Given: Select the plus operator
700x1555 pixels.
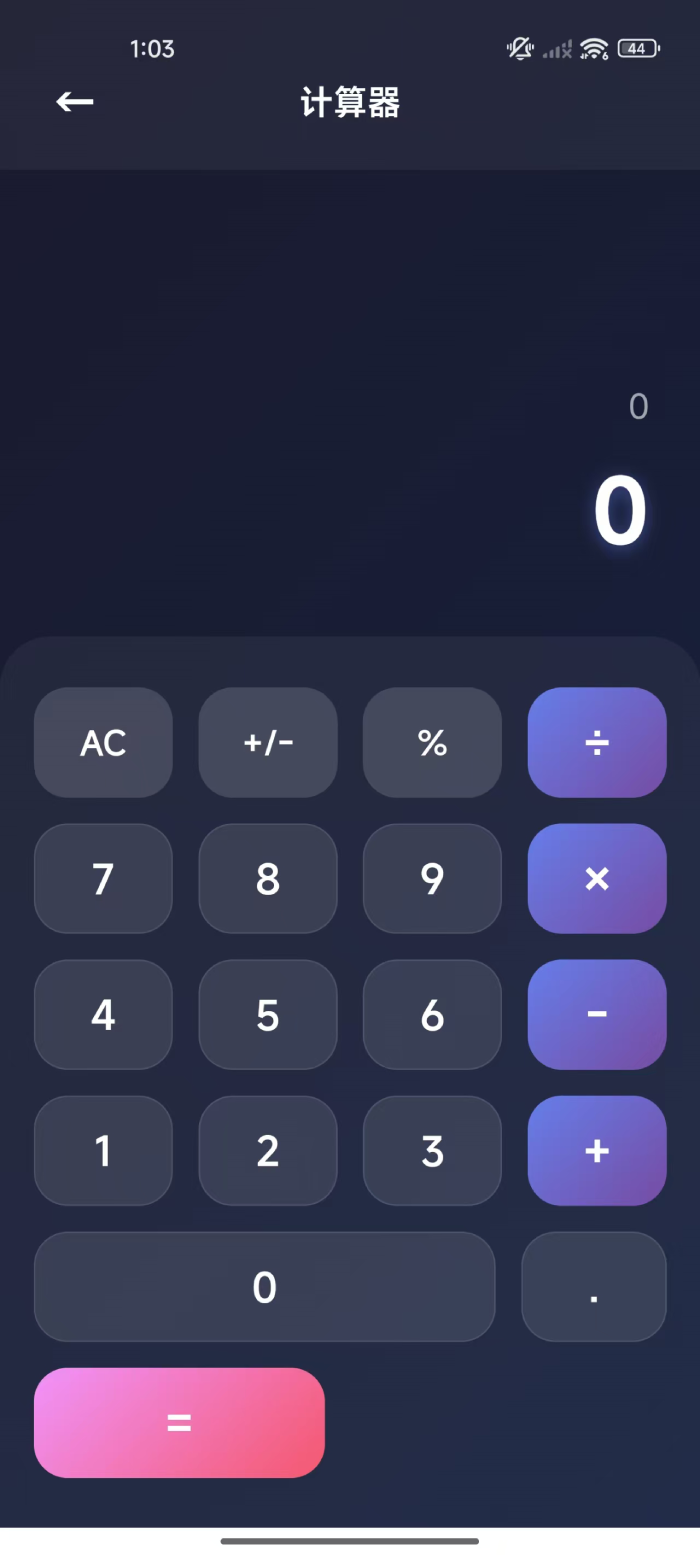Looking at the screenshot, I should click(x=597, y=1151).
